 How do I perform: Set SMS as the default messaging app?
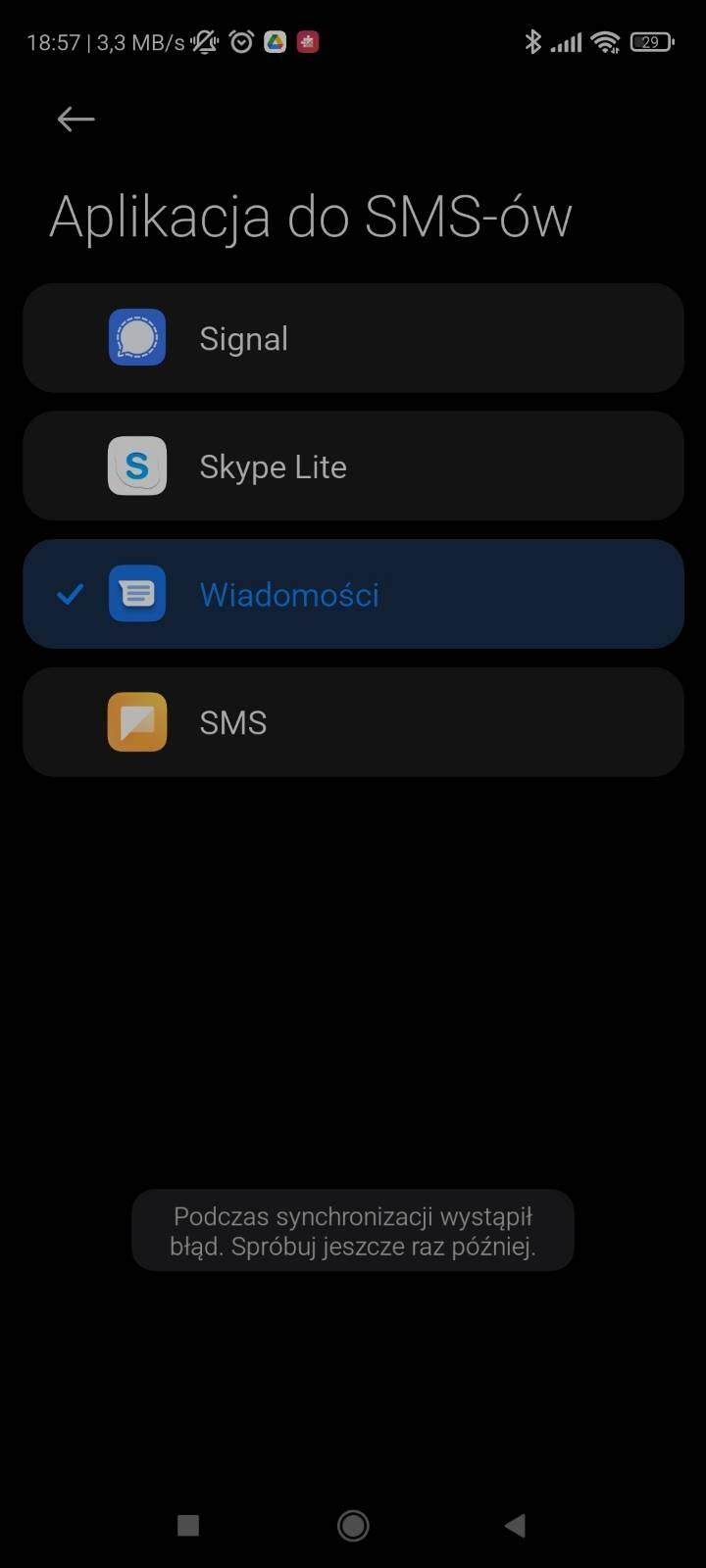[x=353, y=722]
